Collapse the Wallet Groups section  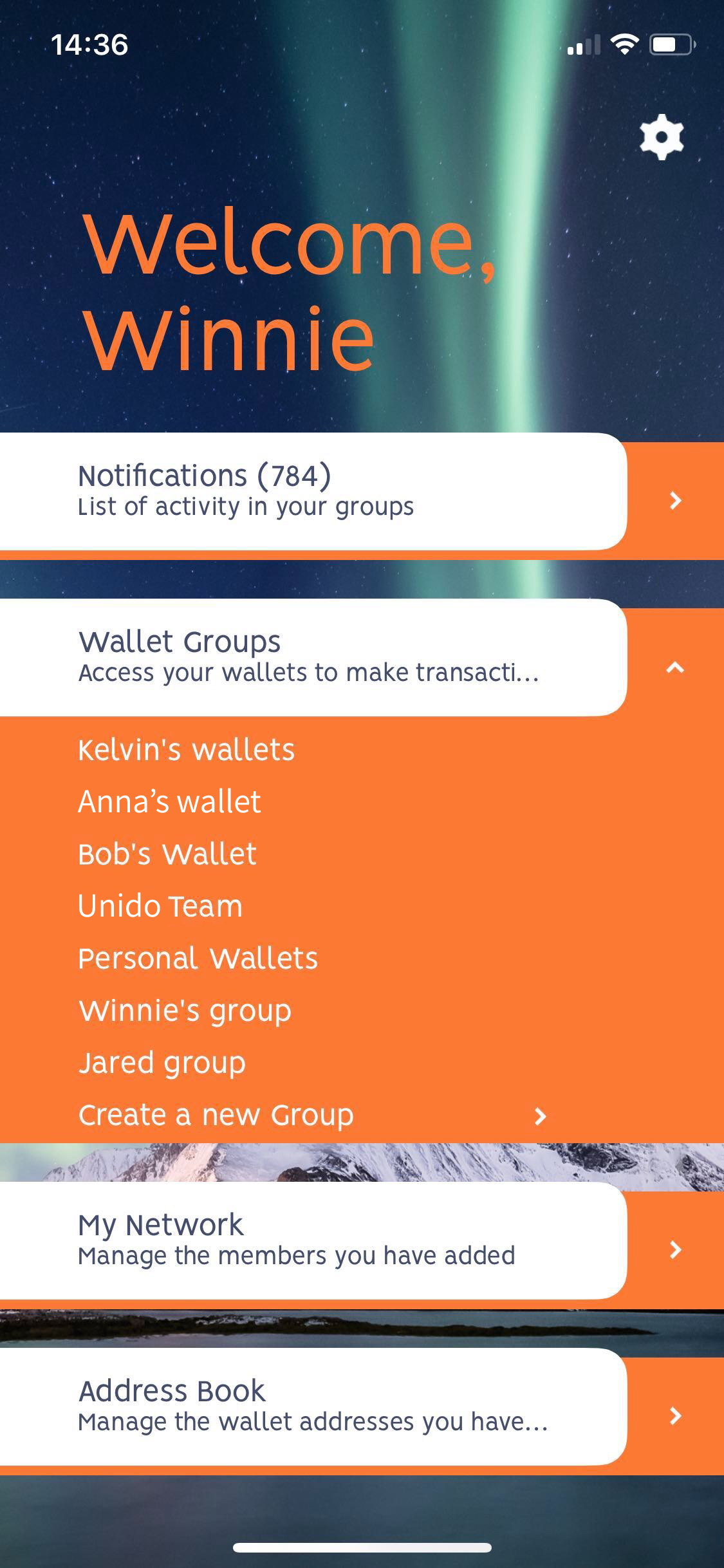pos(675,667)
